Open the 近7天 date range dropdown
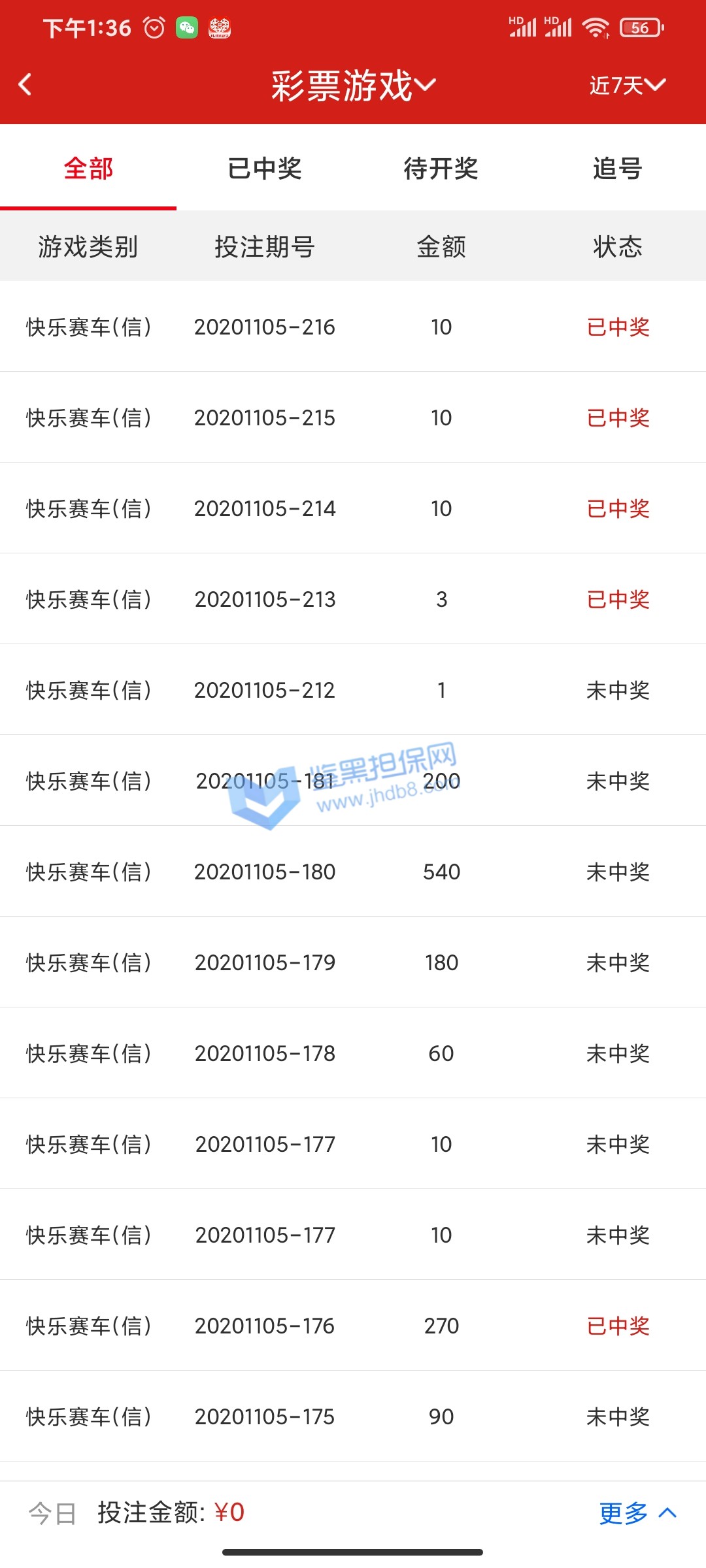 [626, 85]
